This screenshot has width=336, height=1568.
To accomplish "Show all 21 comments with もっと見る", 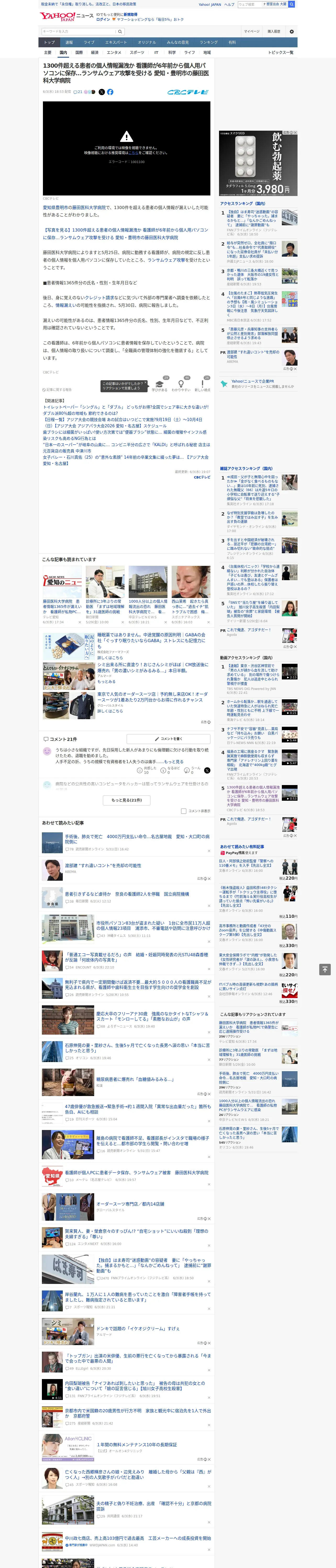I will coord(126,800).
